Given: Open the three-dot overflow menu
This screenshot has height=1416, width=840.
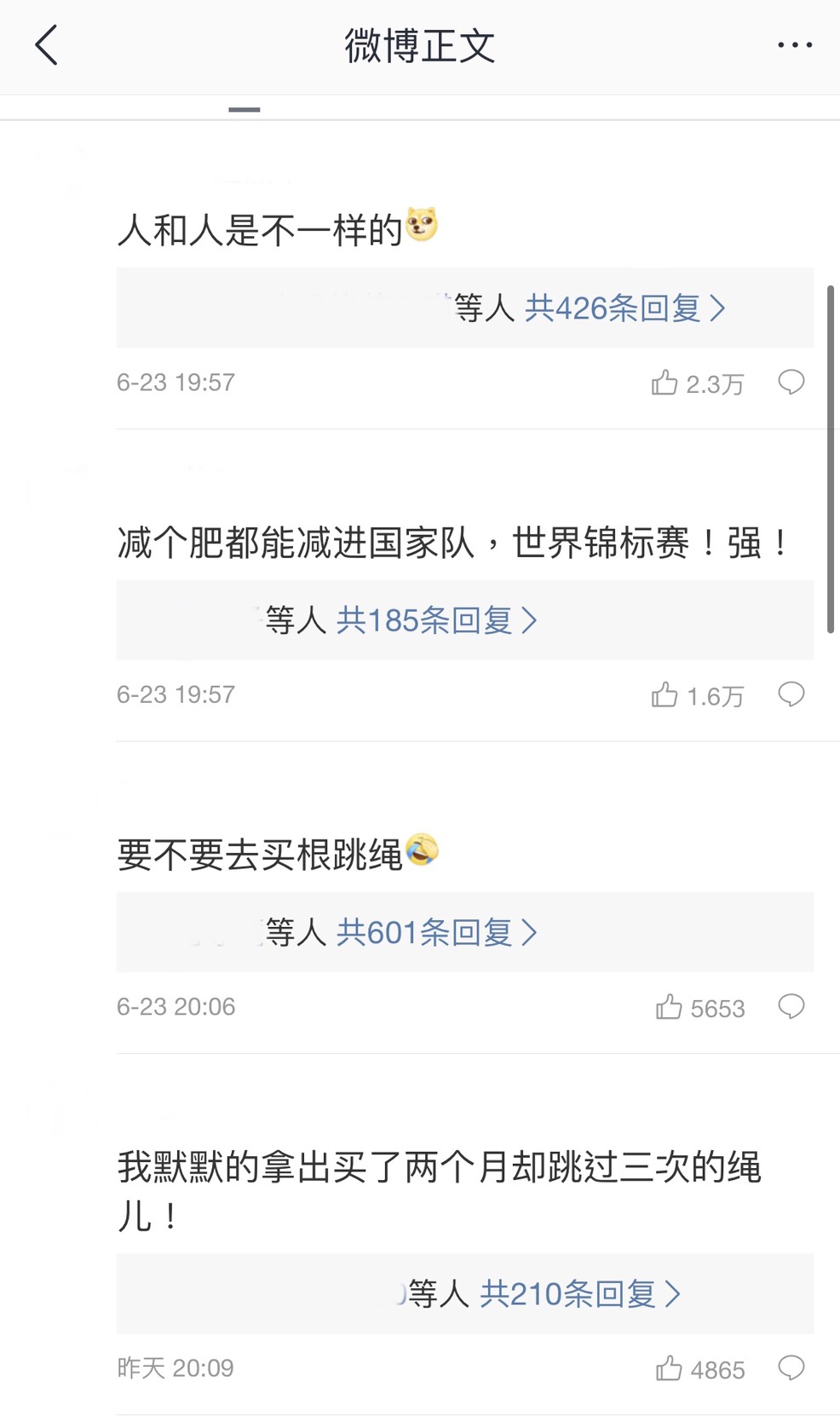Looking at the screenshot, I should (x=794, y=45).
